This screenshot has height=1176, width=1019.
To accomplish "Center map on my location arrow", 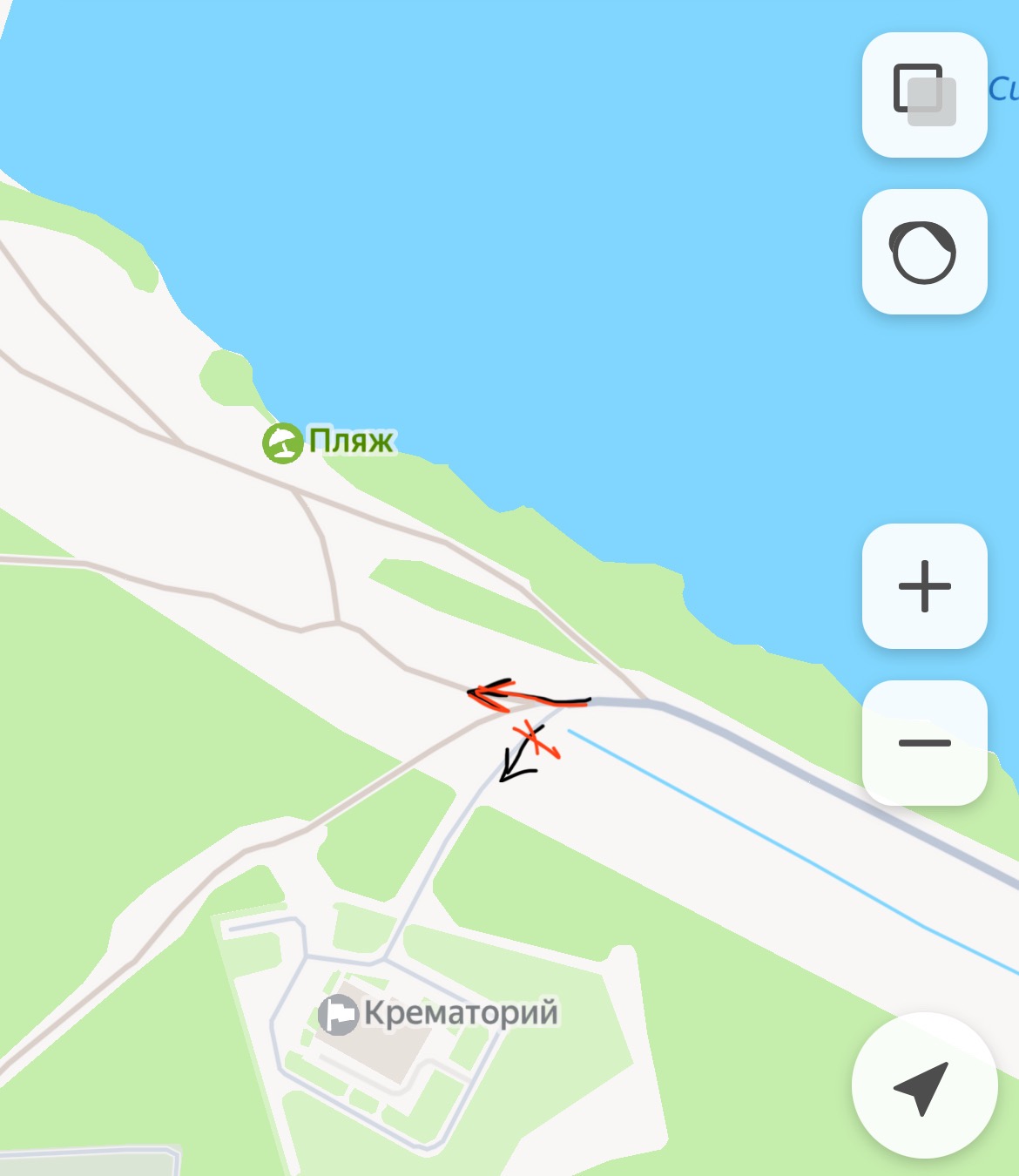I will point(923,1086).
